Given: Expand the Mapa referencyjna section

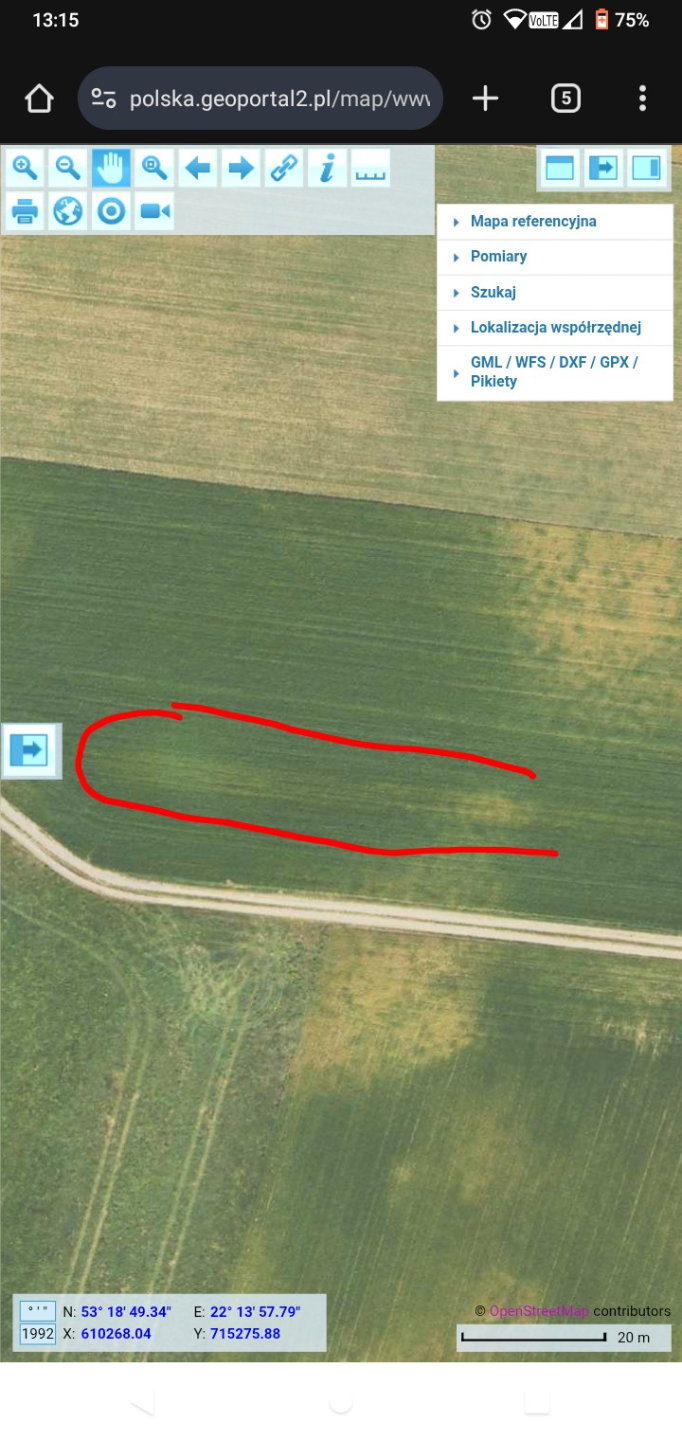Looking at the screenshot, I should [x=533, y=221].
